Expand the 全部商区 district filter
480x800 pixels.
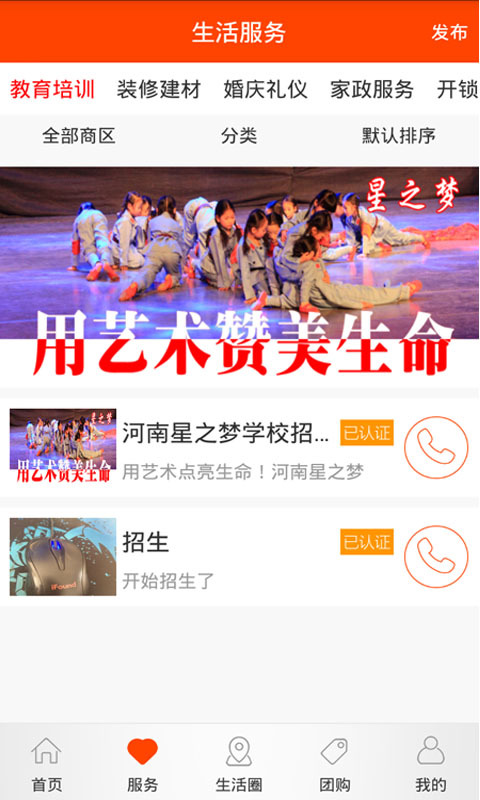79,136
